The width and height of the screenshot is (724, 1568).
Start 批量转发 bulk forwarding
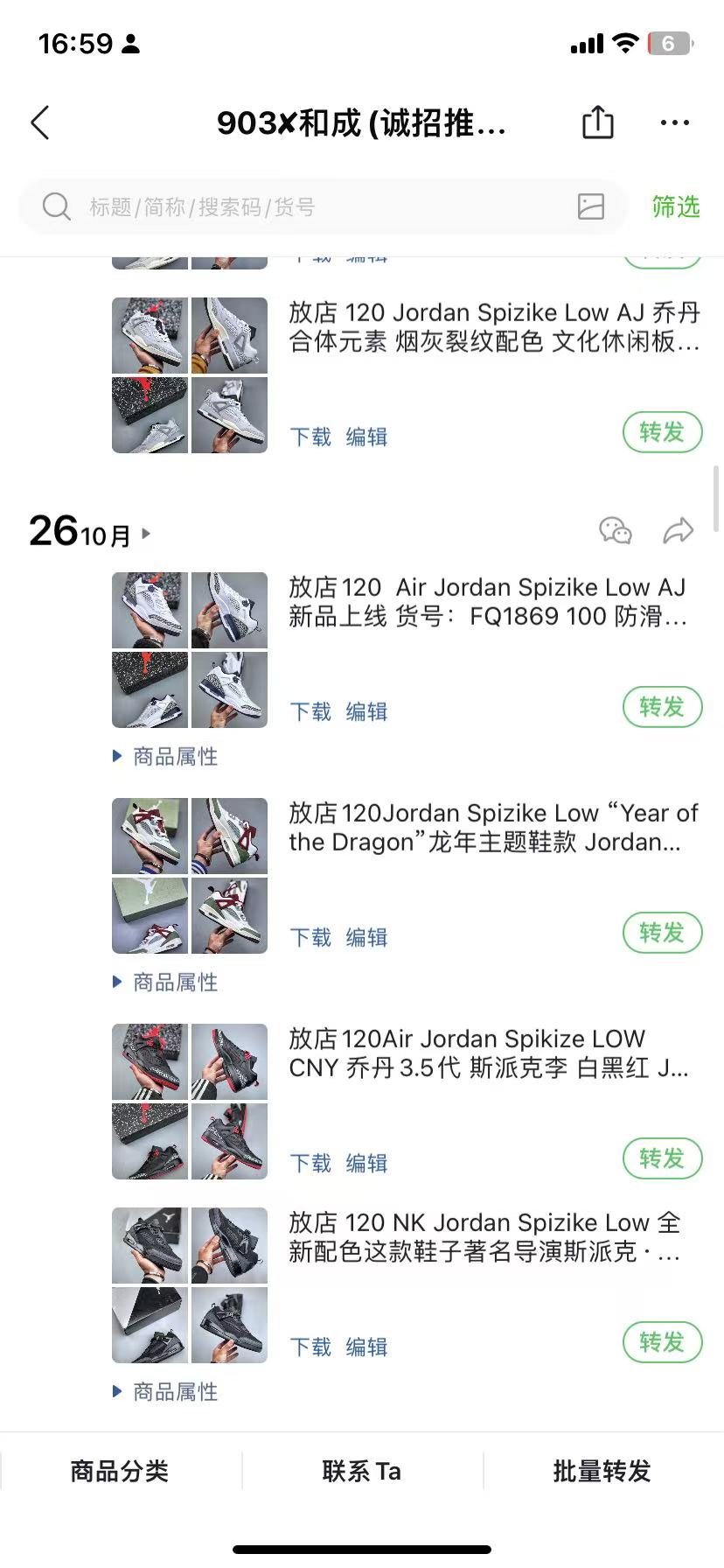point(602,1471)
